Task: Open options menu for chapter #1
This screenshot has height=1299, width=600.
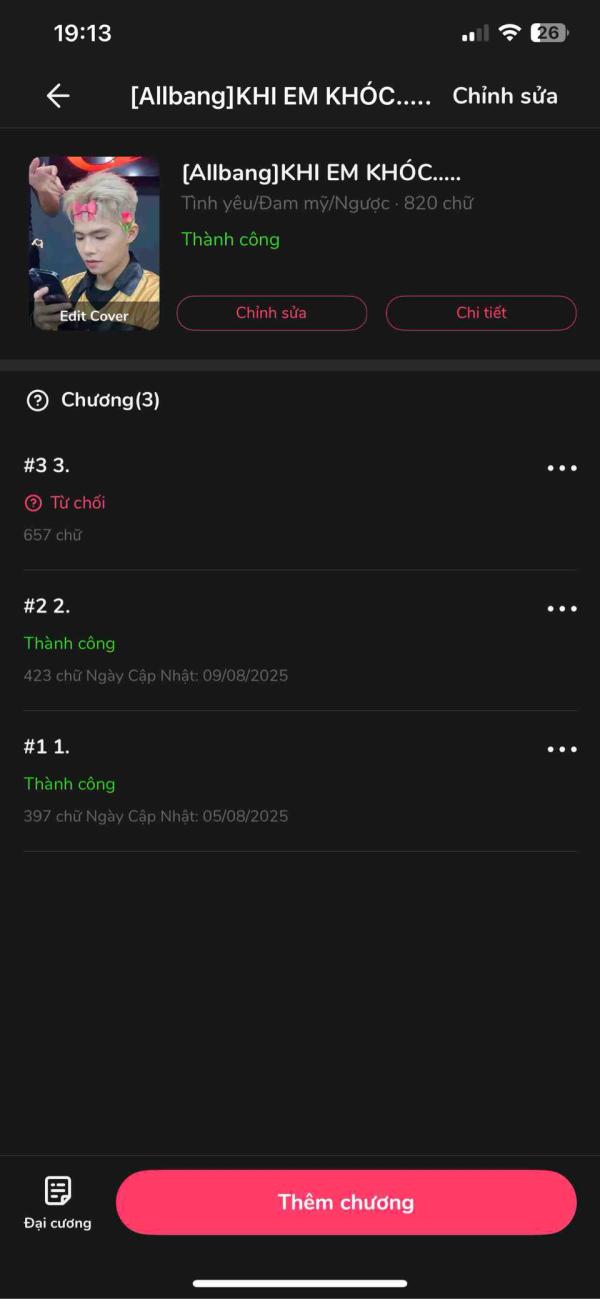Action: coord(561,749)
